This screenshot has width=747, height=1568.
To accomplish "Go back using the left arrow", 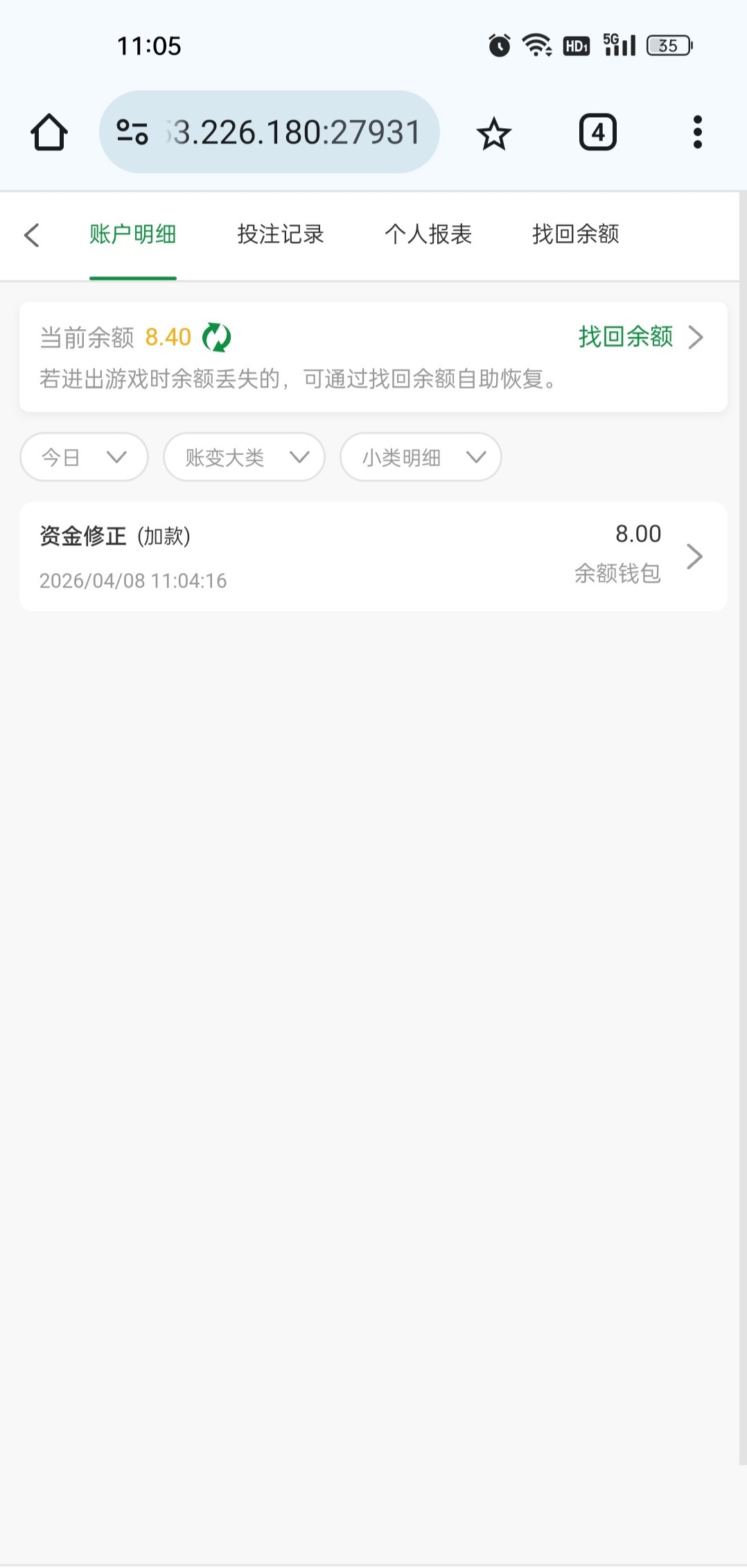I will (x=32, y=235).
